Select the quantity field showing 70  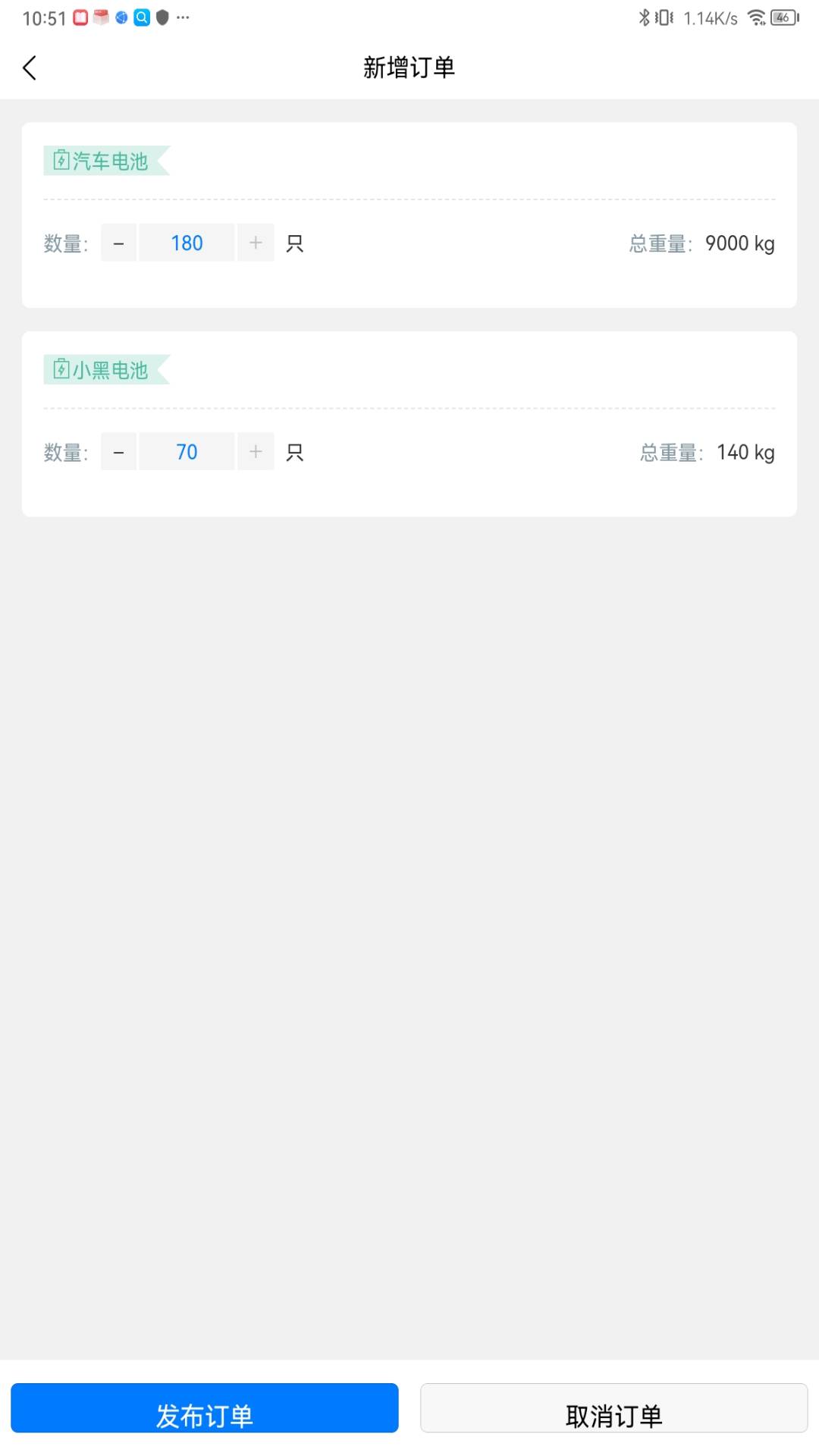[187, 451]
